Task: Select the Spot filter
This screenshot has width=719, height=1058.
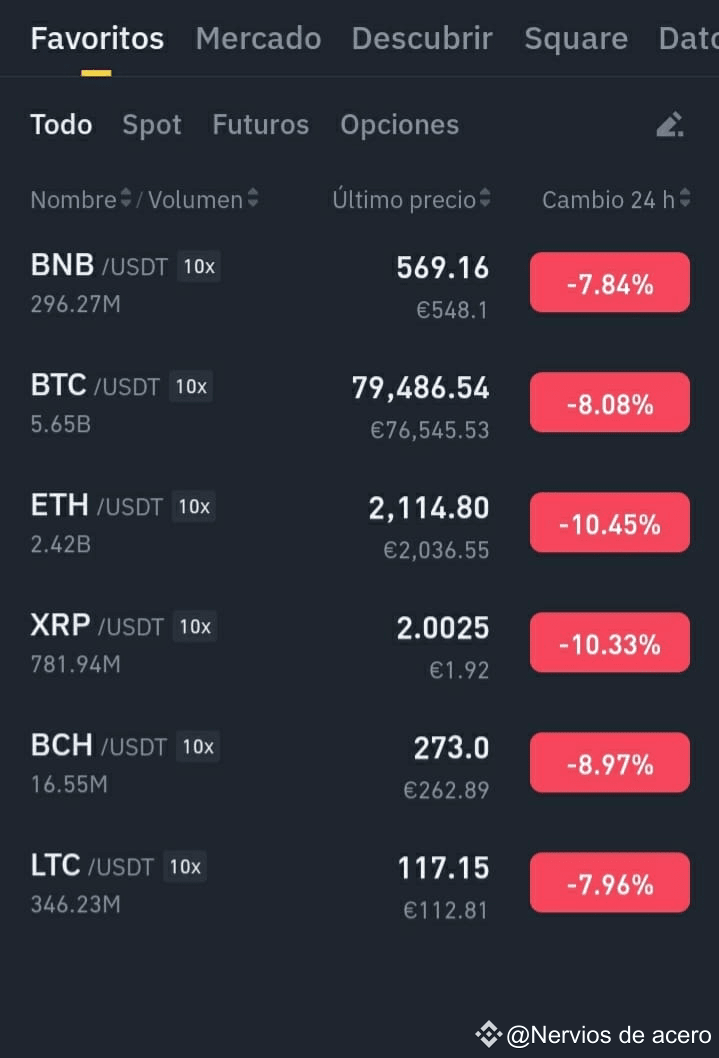Action: (x=152, y=125)
